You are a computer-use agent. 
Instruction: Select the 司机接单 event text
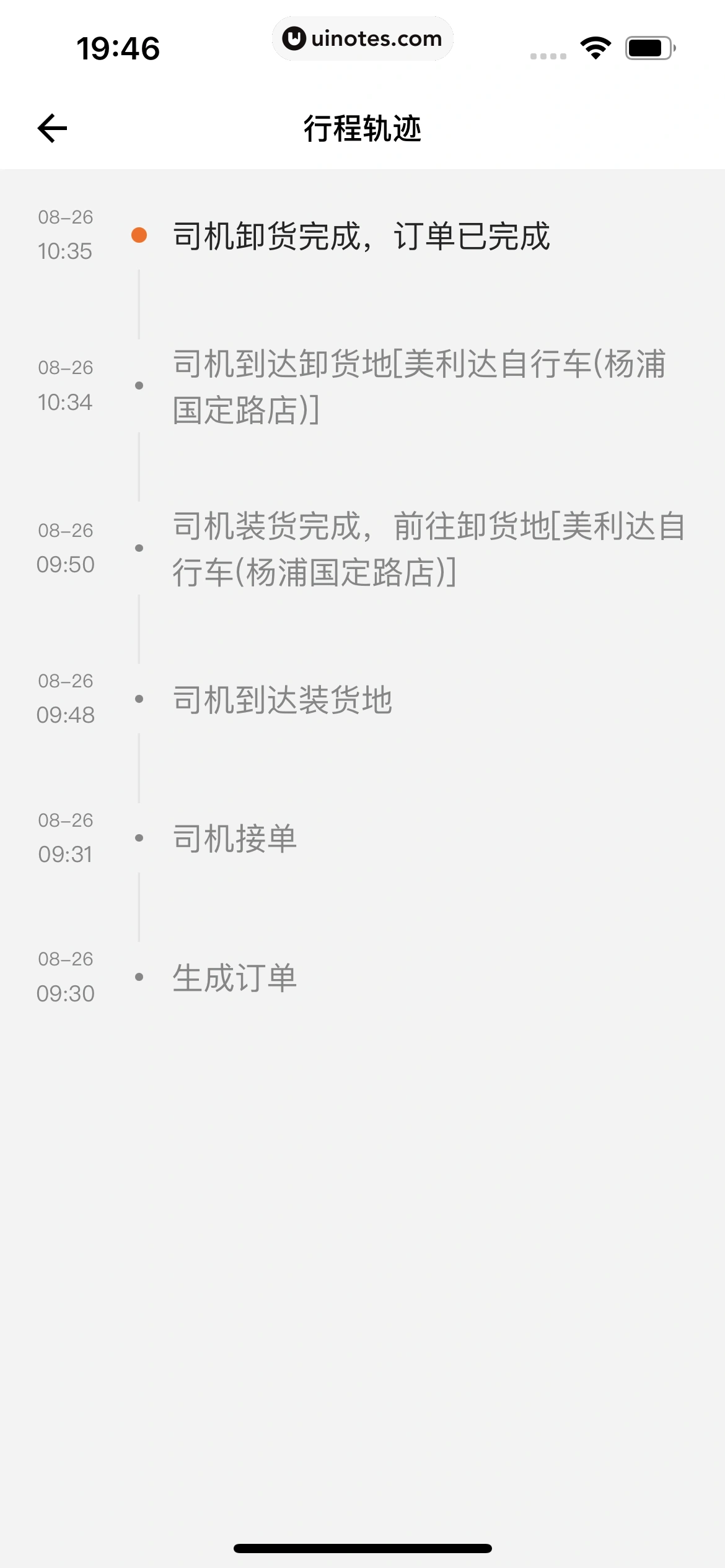point(235,838)
